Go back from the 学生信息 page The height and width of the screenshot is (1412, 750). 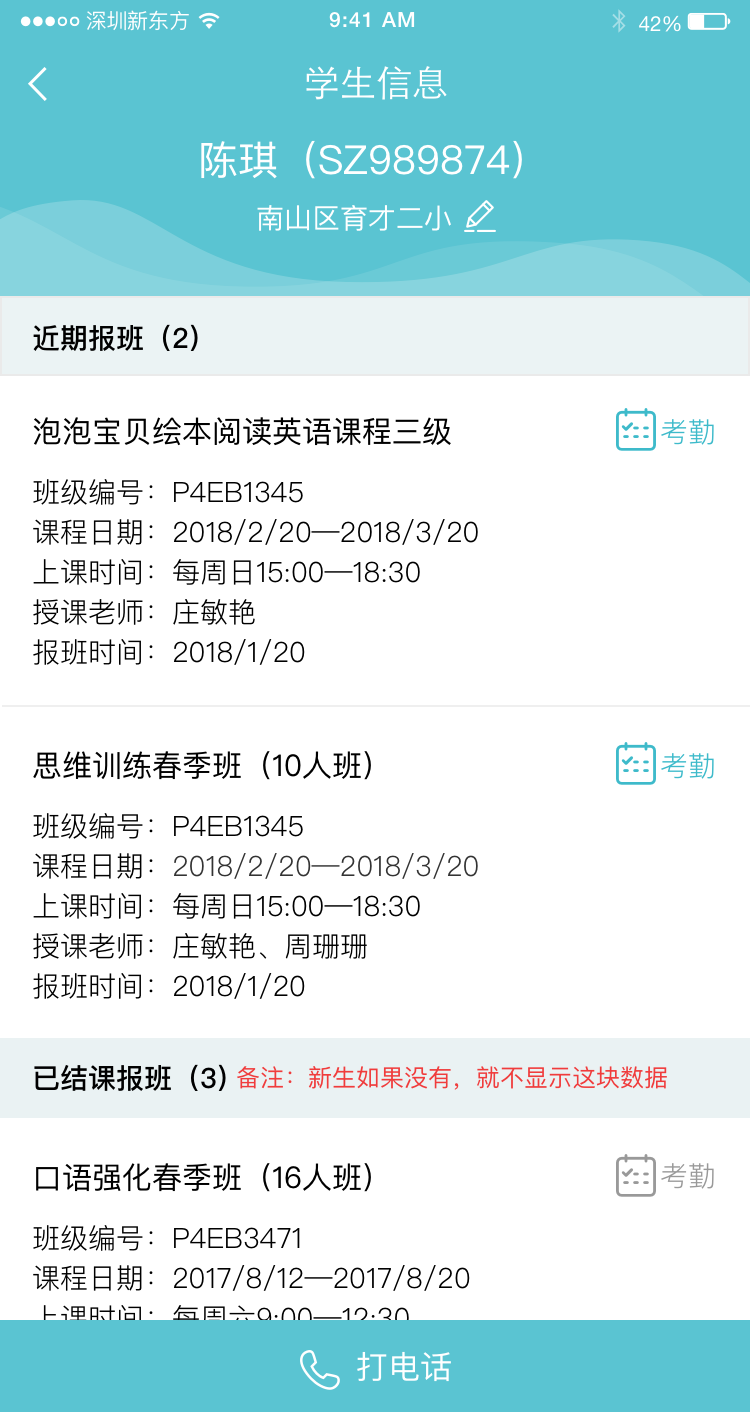(x=38, y=85)
